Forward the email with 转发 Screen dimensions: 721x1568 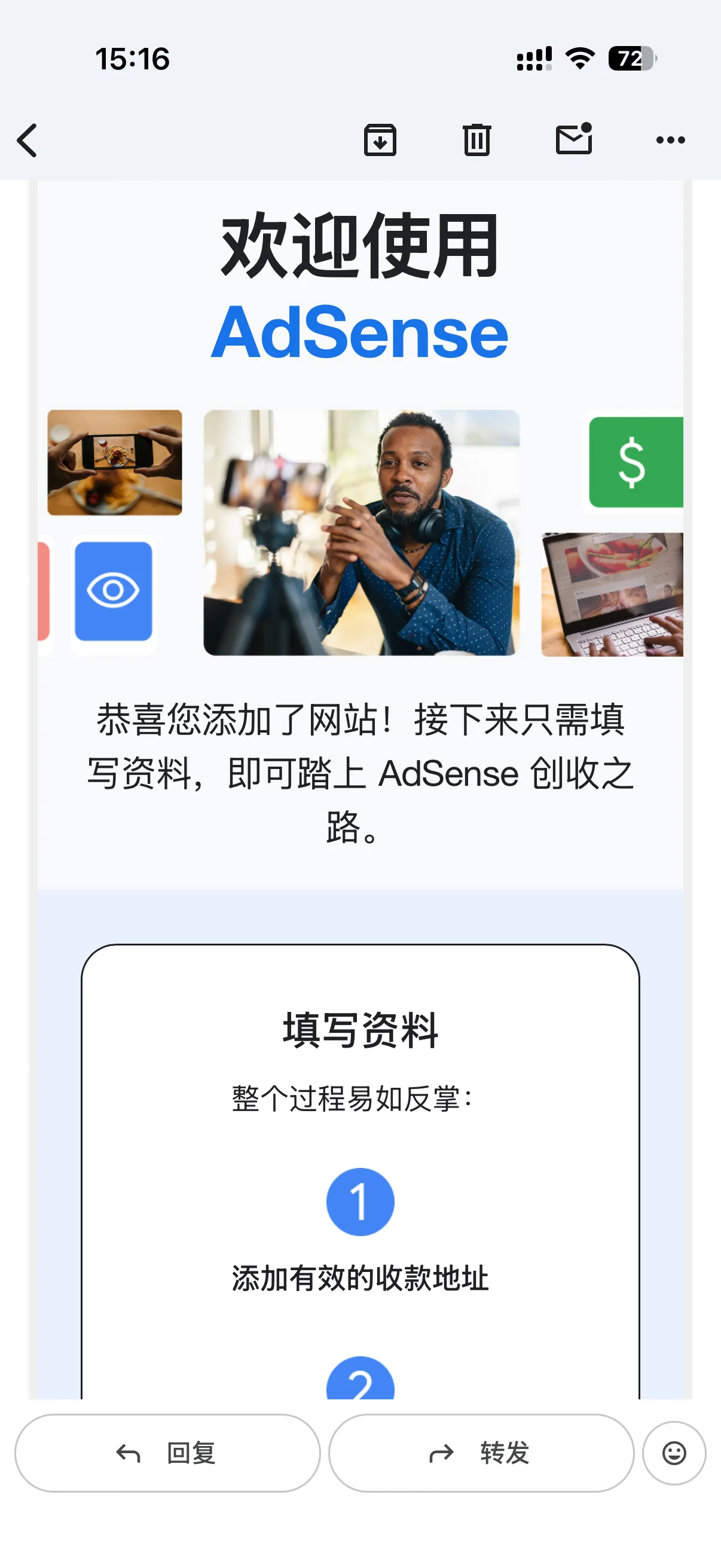[481, 1453]
